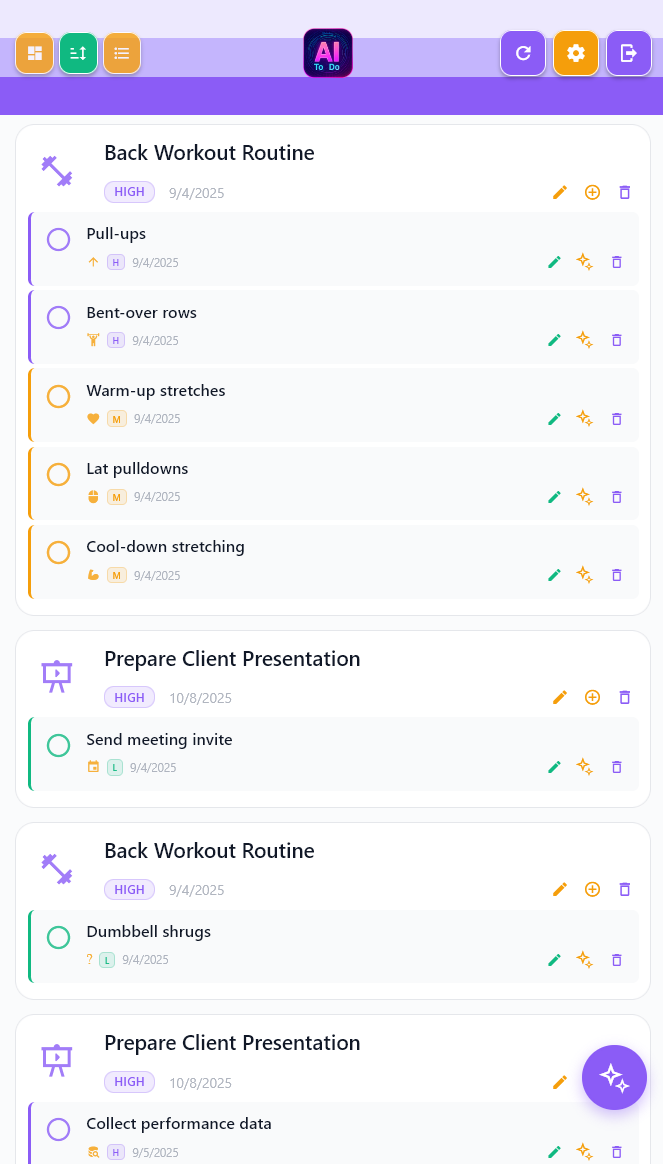Tap the logout button
This screenshot has width=663, height=1164.
pyautogui.click(x=629, y=53)
